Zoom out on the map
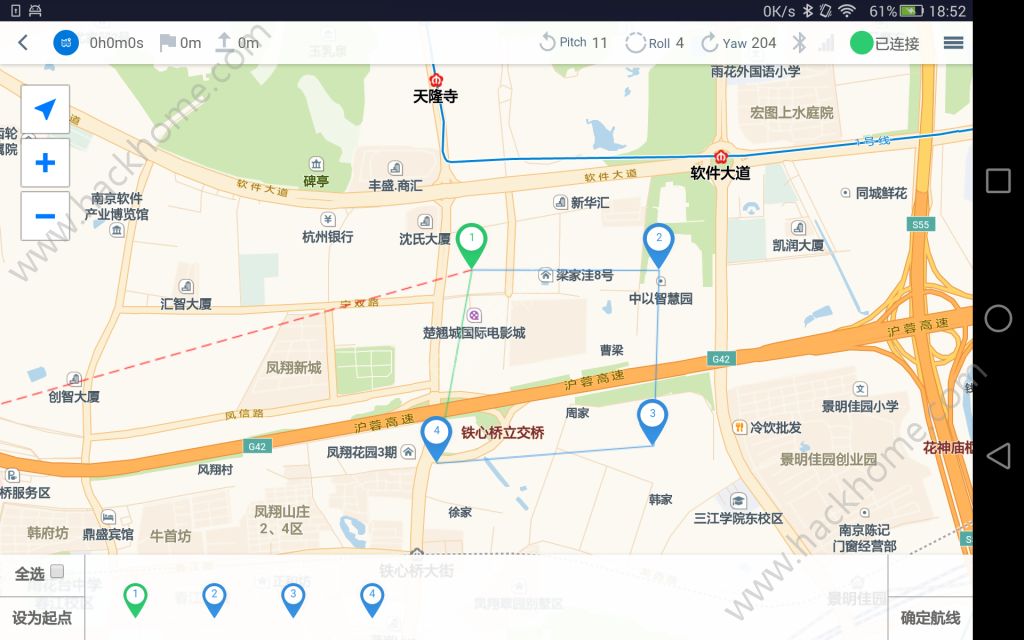This screenshot has width=1024, height=640. coord(45,216)
